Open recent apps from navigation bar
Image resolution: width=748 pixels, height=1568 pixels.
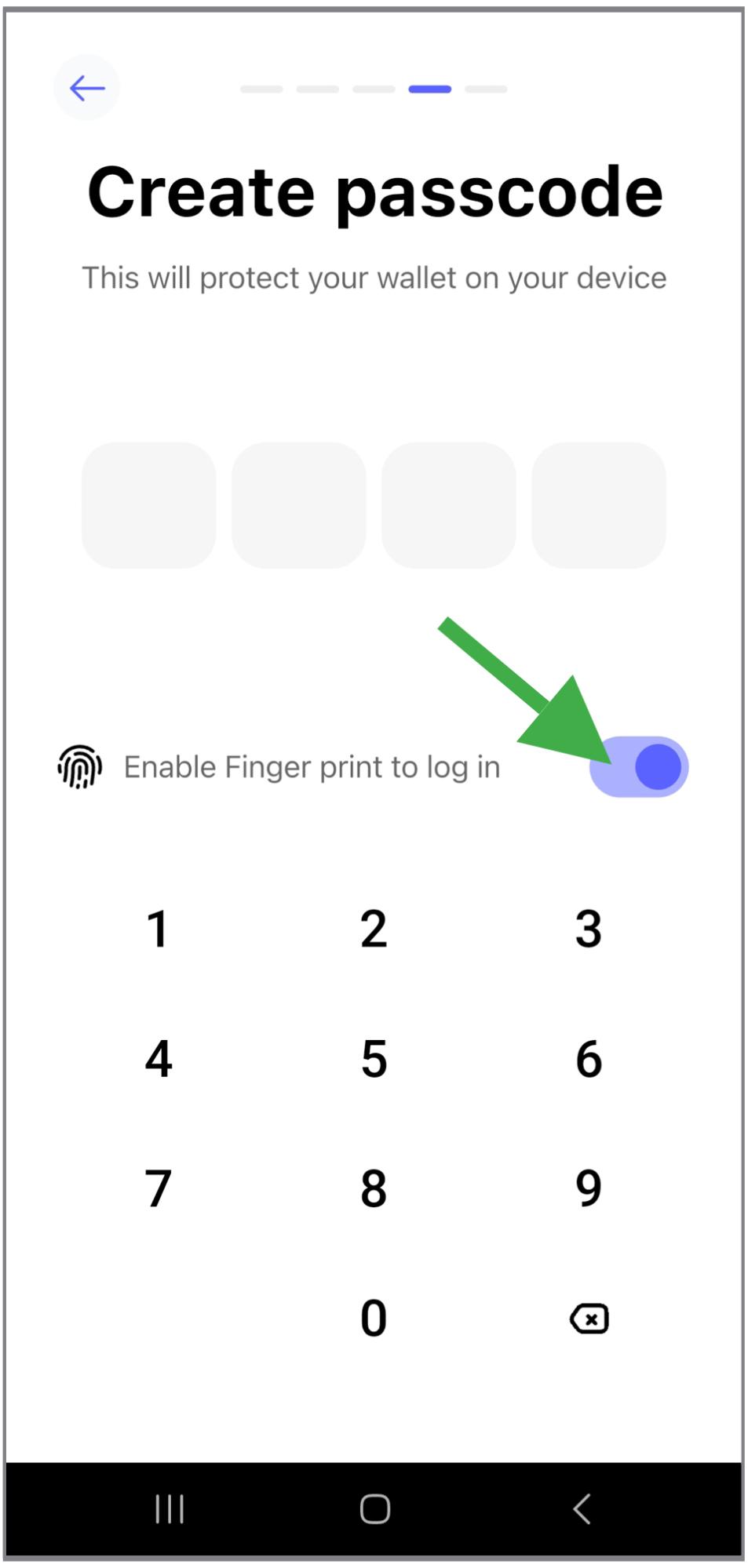pyautogui.click(x=170, y=1508)
